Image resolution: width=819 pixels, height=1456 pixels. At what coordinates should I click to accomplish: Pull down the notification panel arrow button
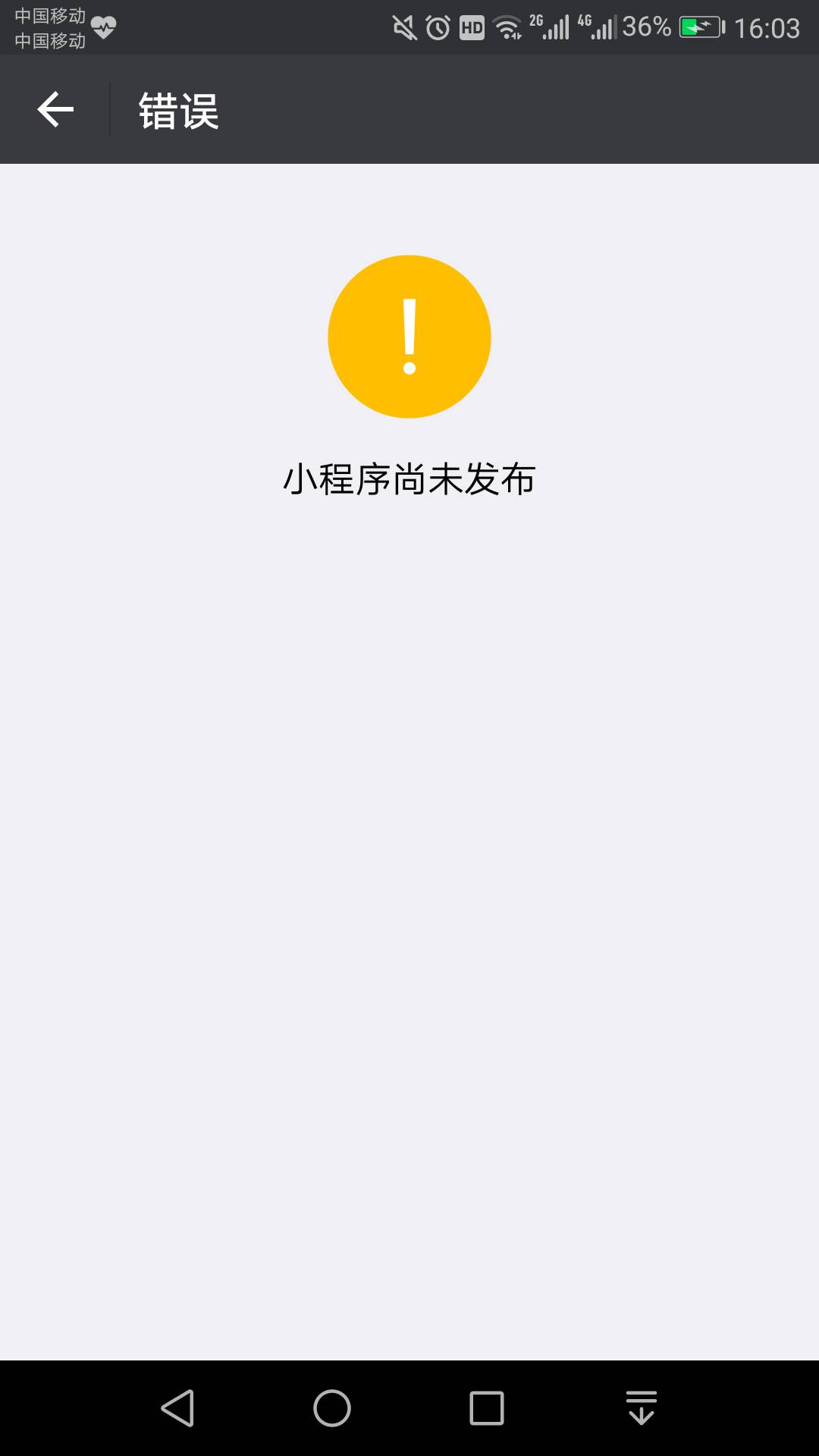641,1408
